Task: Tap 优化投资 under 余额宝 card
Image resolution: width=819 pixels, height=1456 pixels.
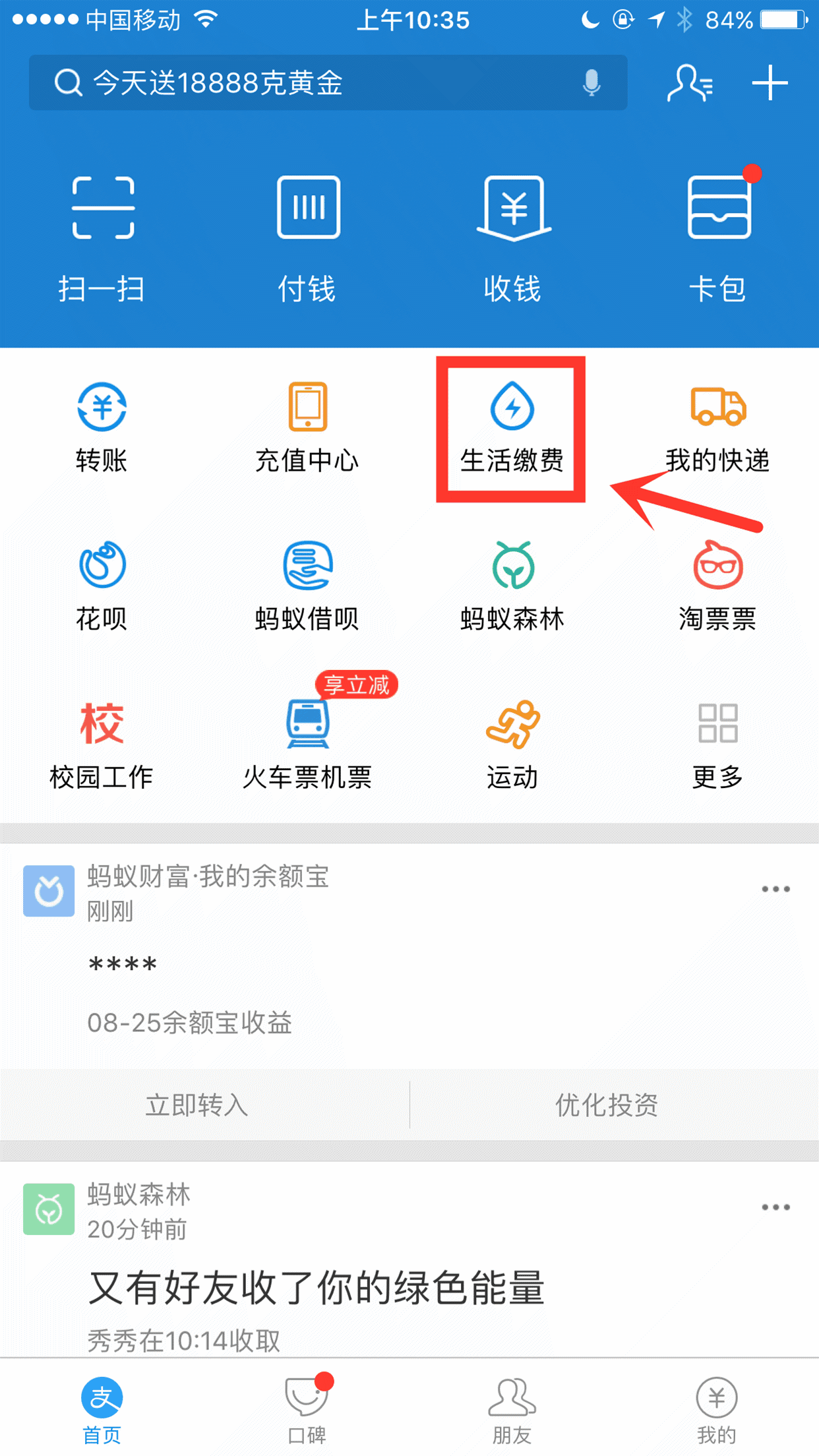Action: (x=607, y=1105)
